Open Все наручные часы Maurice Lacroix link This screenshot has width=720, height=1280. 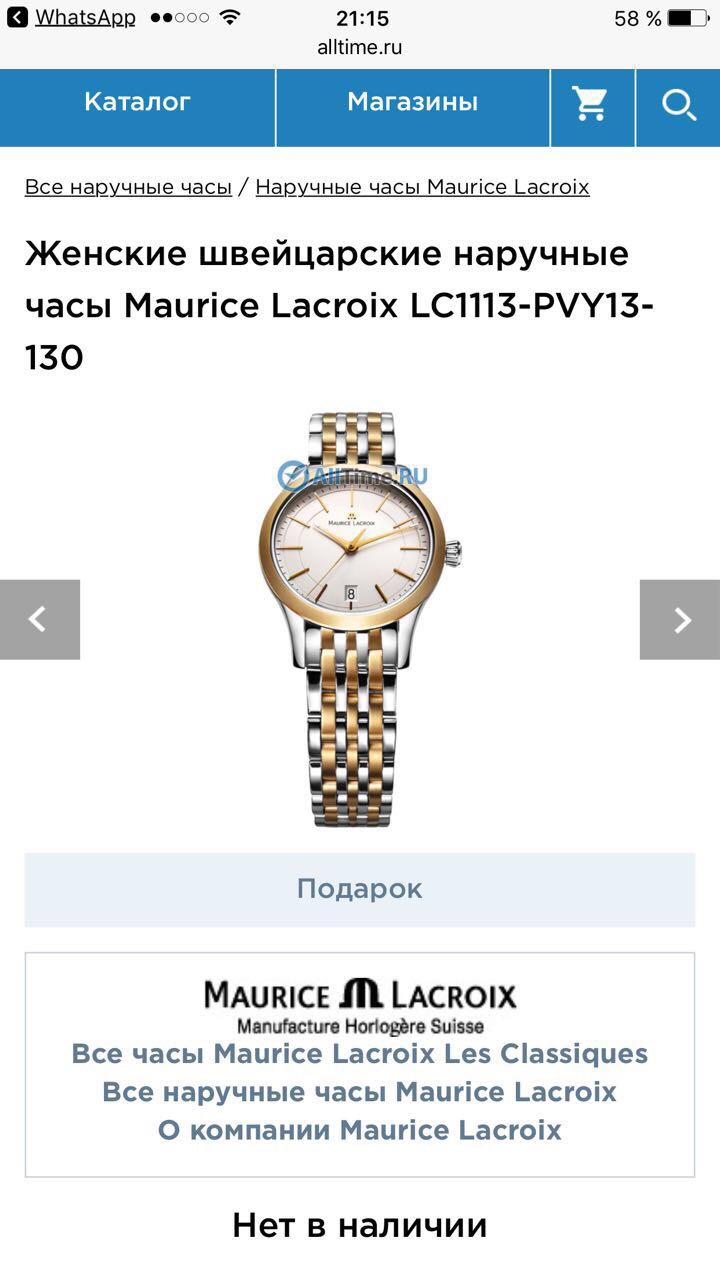[x=360, y=1092]
